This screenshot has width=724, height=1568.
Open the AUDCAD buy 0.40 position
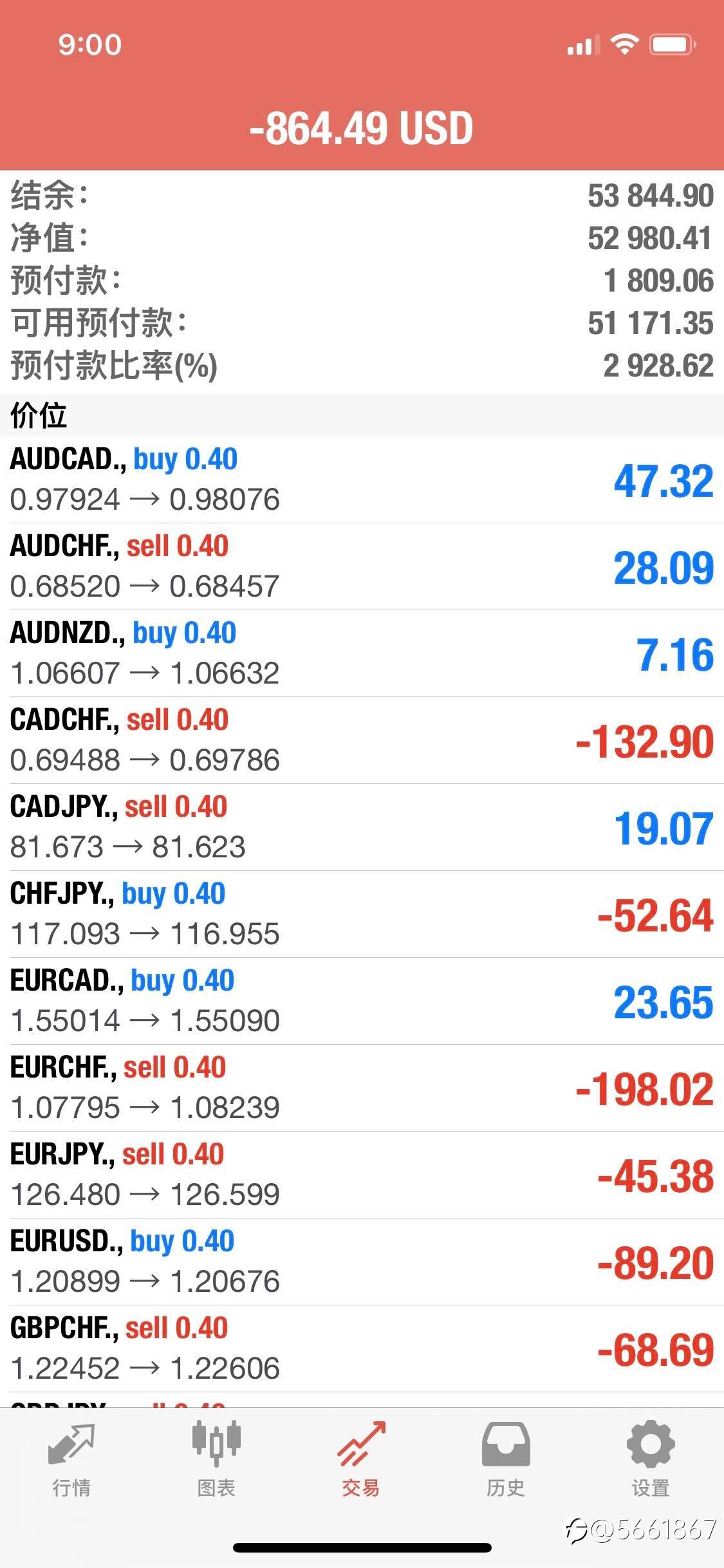pos(362,480)
